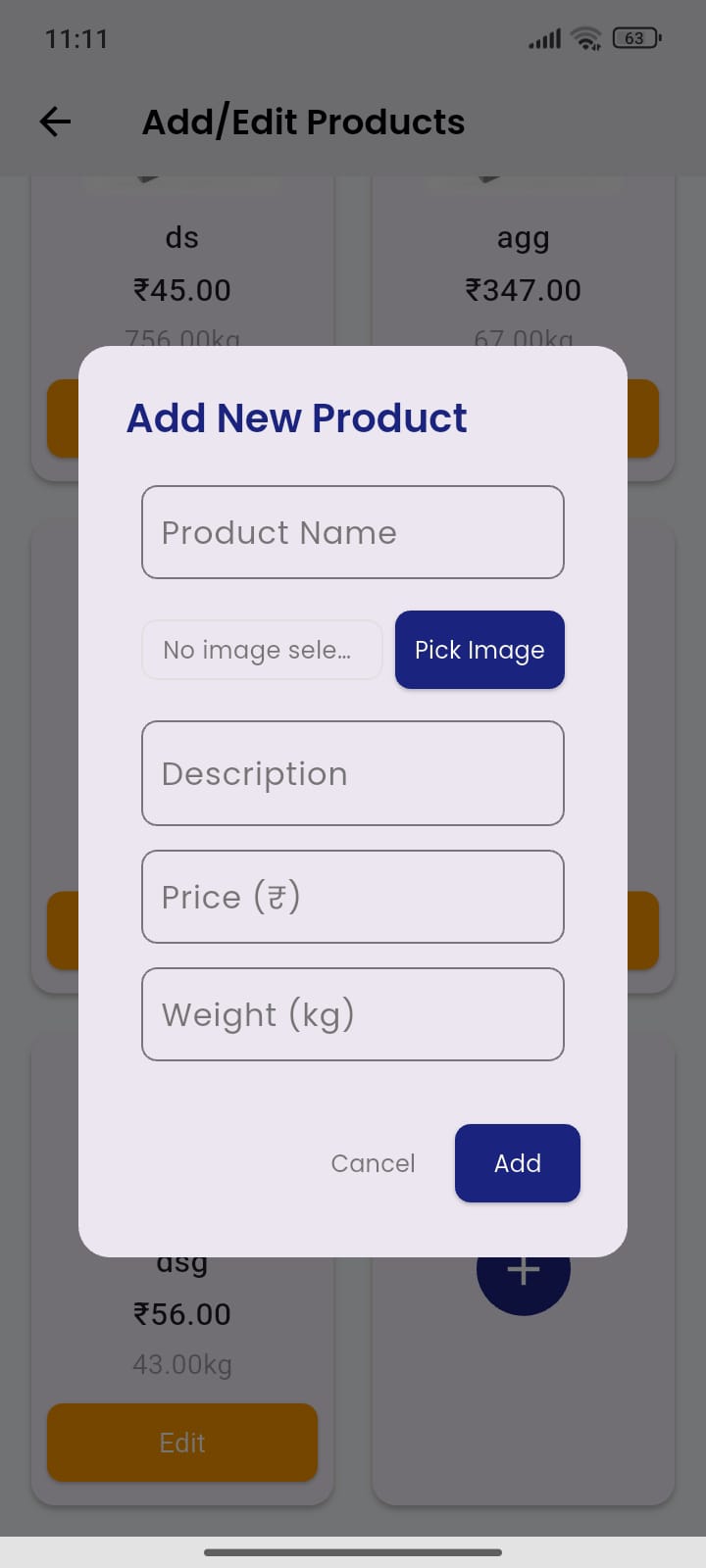Tap the Weight (kg) field
The height and width of the screenshot is (1568, 706).
[x=353, y=1014]
